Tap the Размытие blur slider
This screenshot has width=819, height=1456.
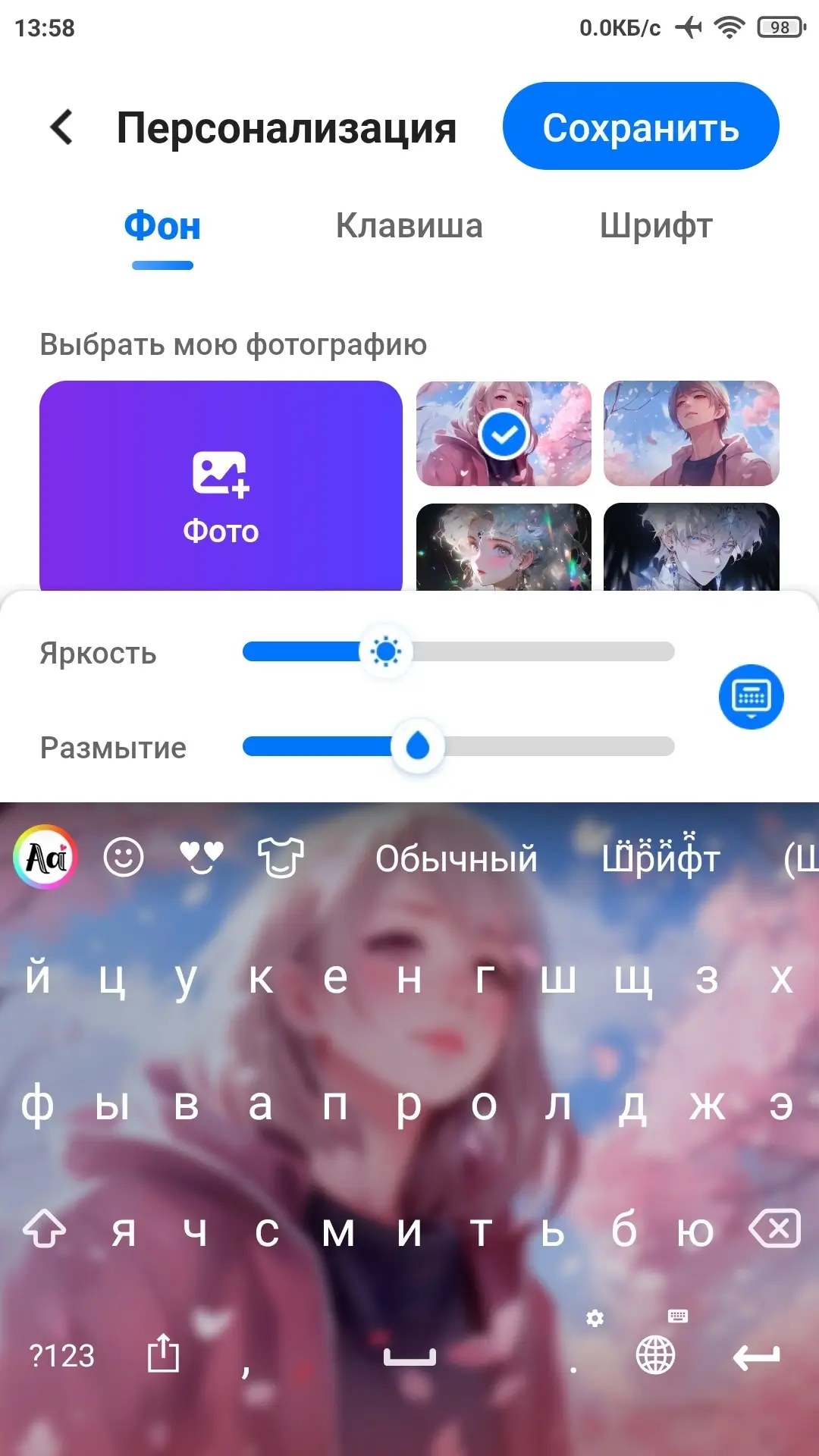pyautogui.click(x=458, y=747)
